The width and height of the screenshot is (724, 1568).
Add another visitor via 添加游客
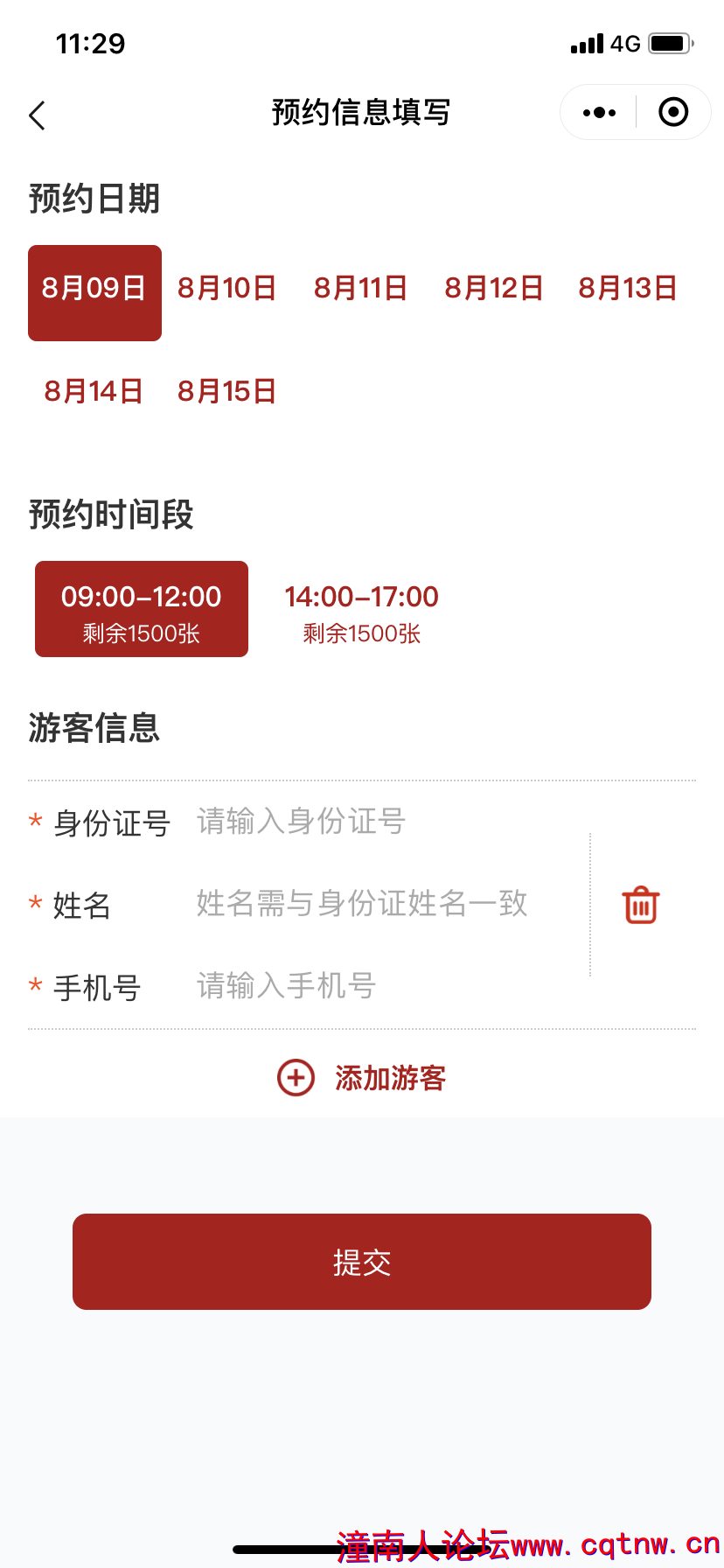[x=362, y=1078]
